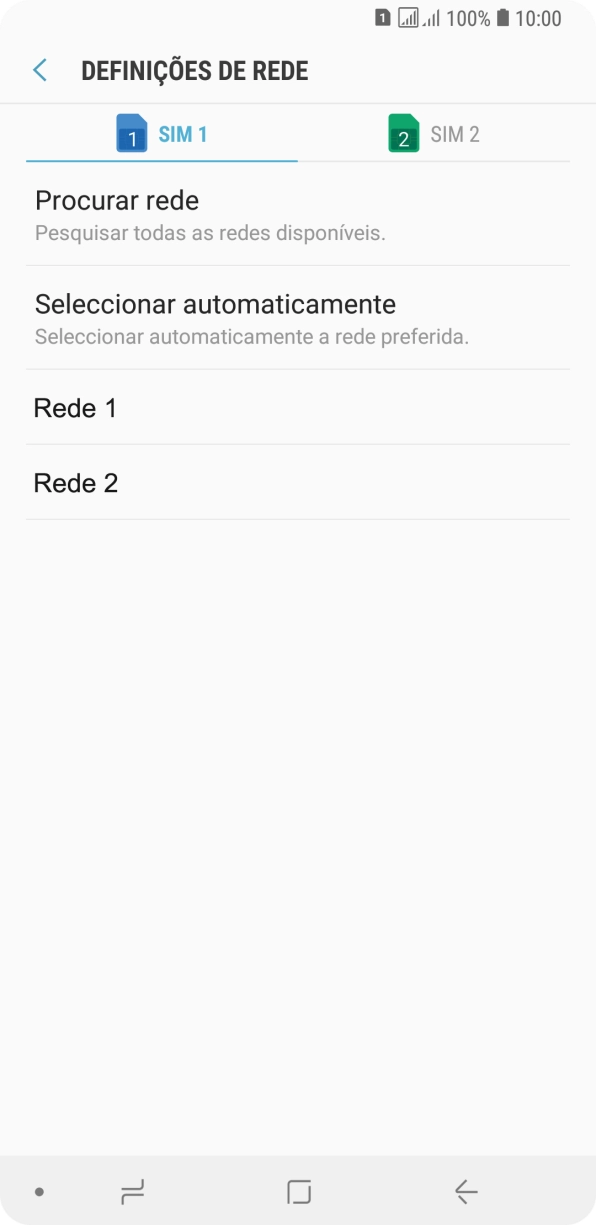Open Procurar rede to search networks
The image size is (596, 1225).
[298, 214]
